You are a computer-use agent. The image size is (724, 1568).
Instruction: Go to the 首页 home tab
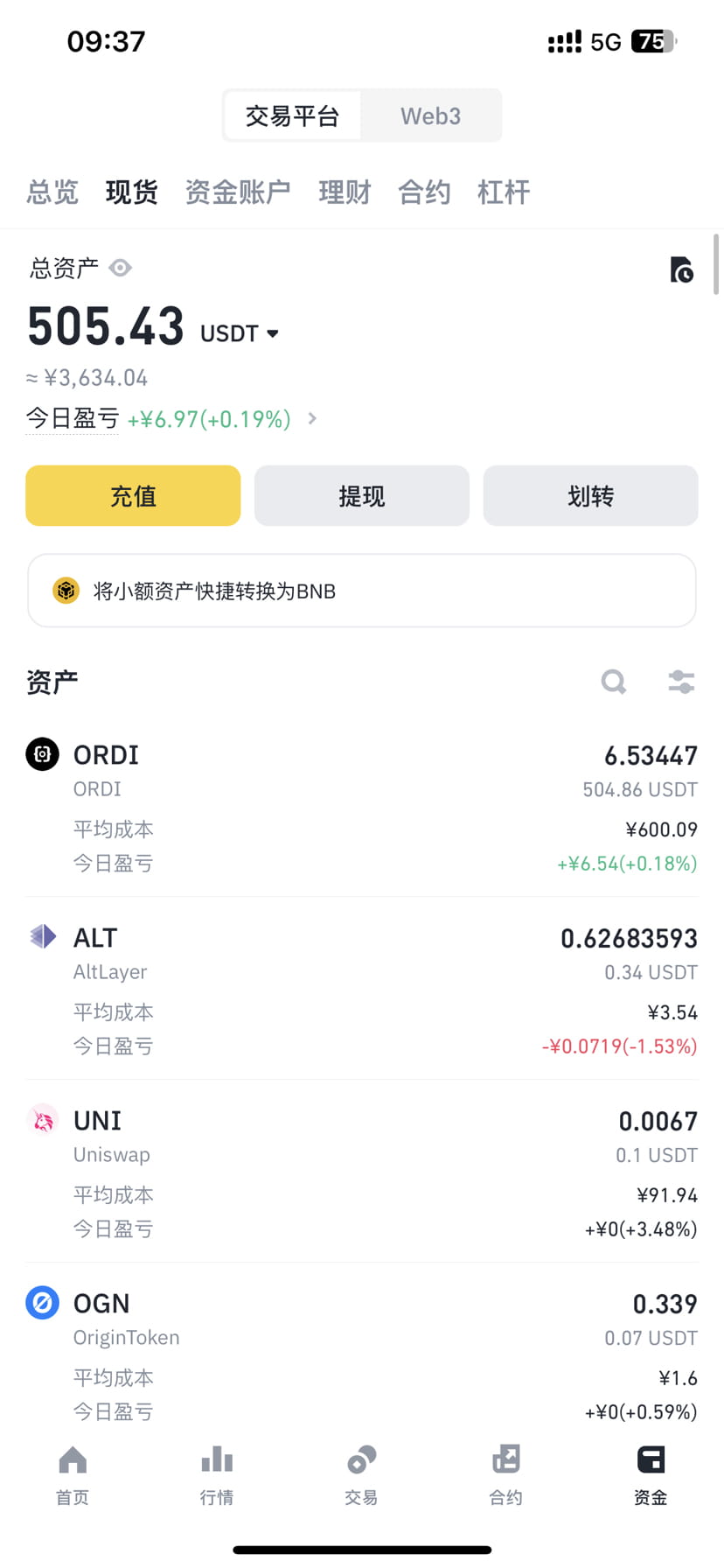(x=73, y=1475)
